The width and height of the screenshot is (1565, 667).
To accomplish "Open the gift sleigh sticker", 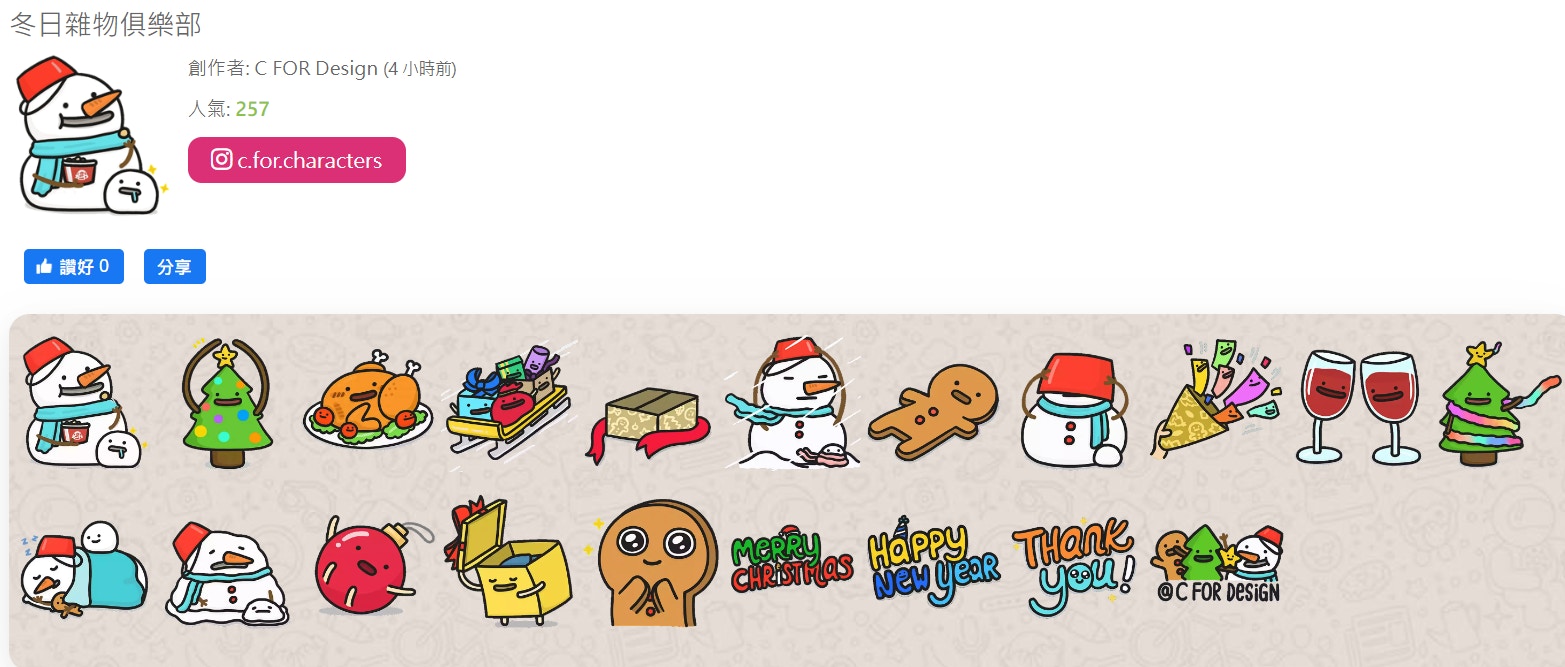I will (x=508, y=405).
